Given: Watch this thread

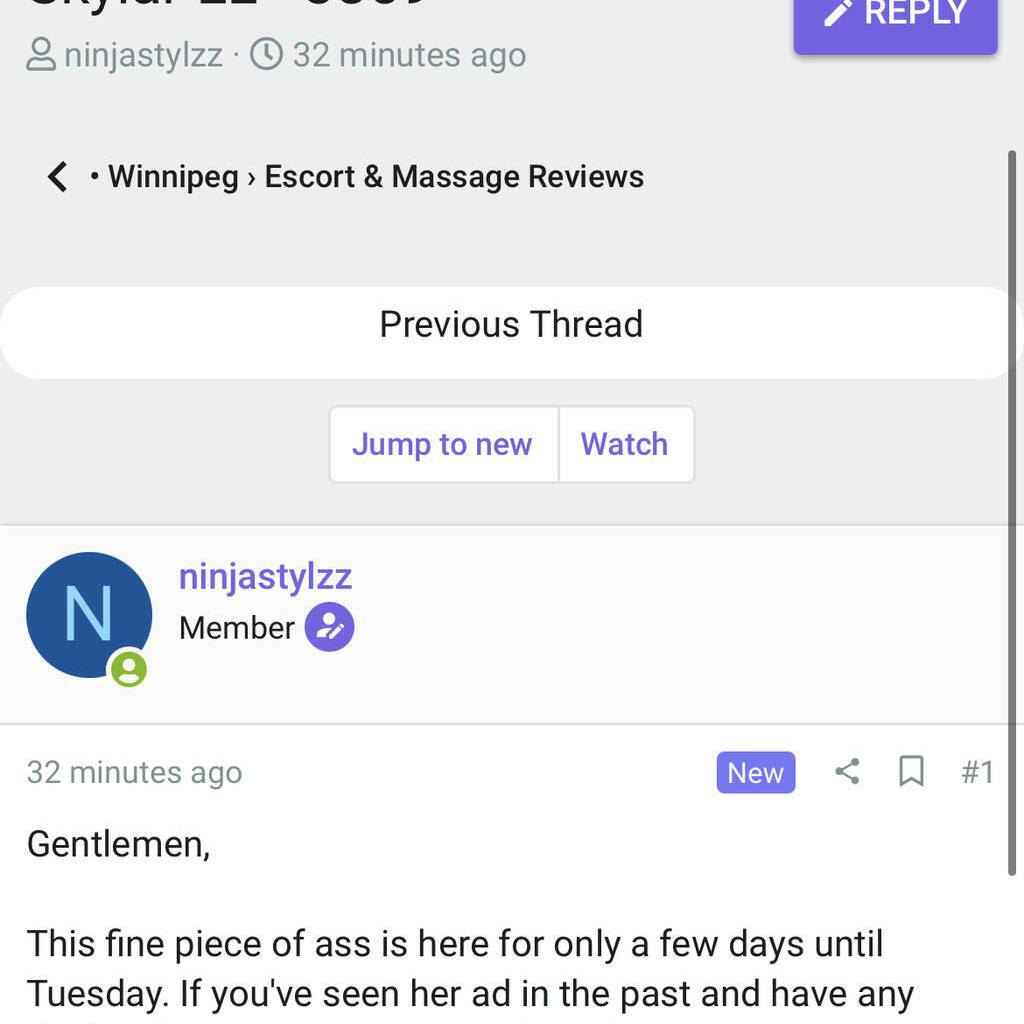Looking at the screenshot, I should pos(624,444).
